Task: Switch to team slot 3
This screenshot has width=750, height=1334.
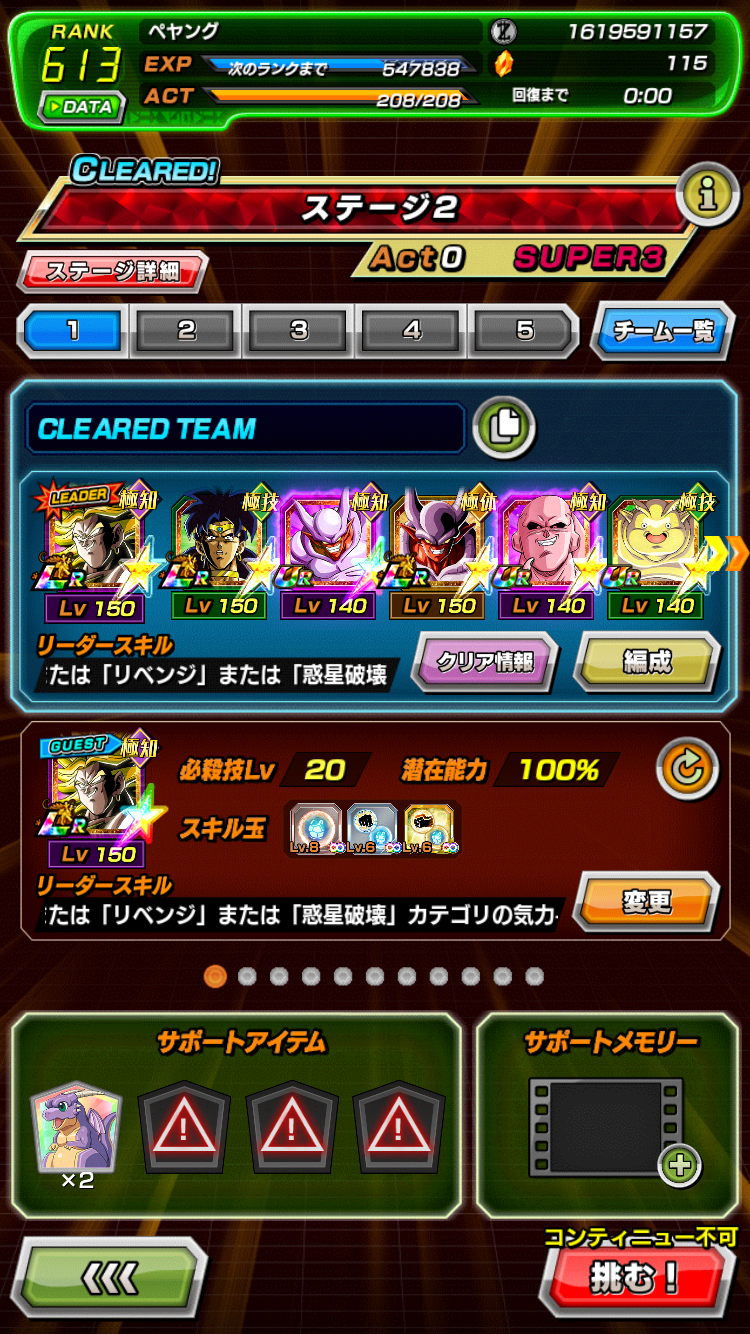Action: pos(300,331)
